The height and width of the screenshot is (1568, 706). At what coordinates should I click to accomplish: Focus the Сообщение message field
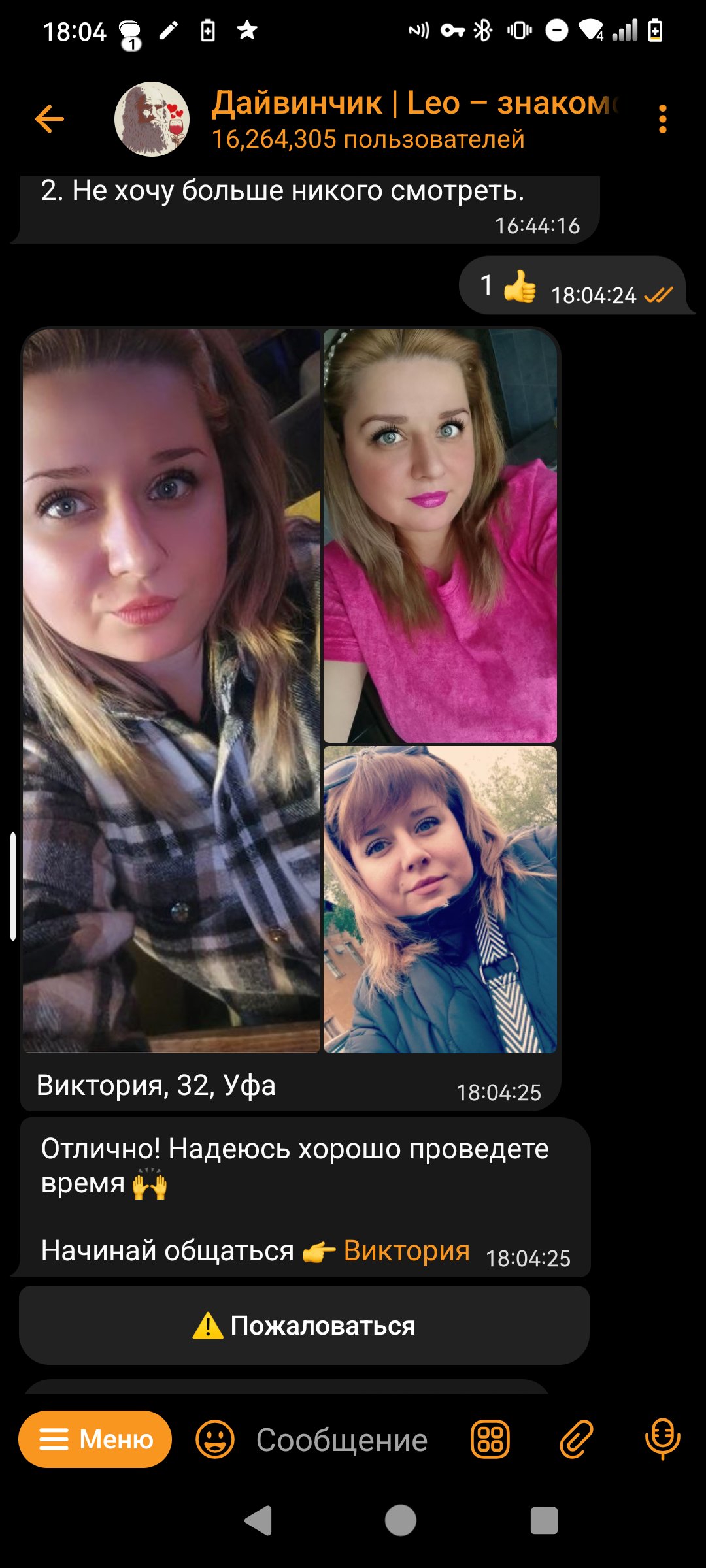[342, 1440]
